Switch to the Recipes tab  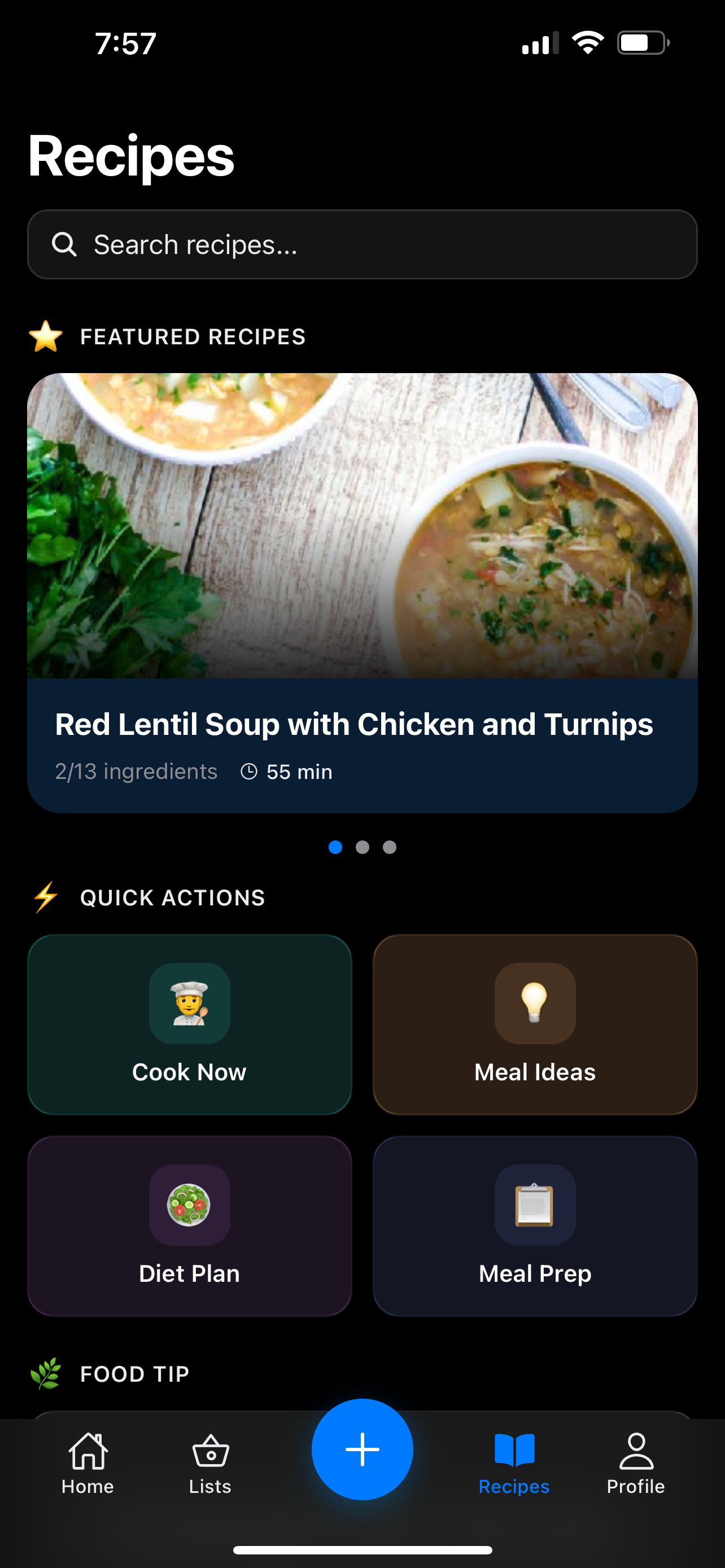click(x=513, y=1462)
